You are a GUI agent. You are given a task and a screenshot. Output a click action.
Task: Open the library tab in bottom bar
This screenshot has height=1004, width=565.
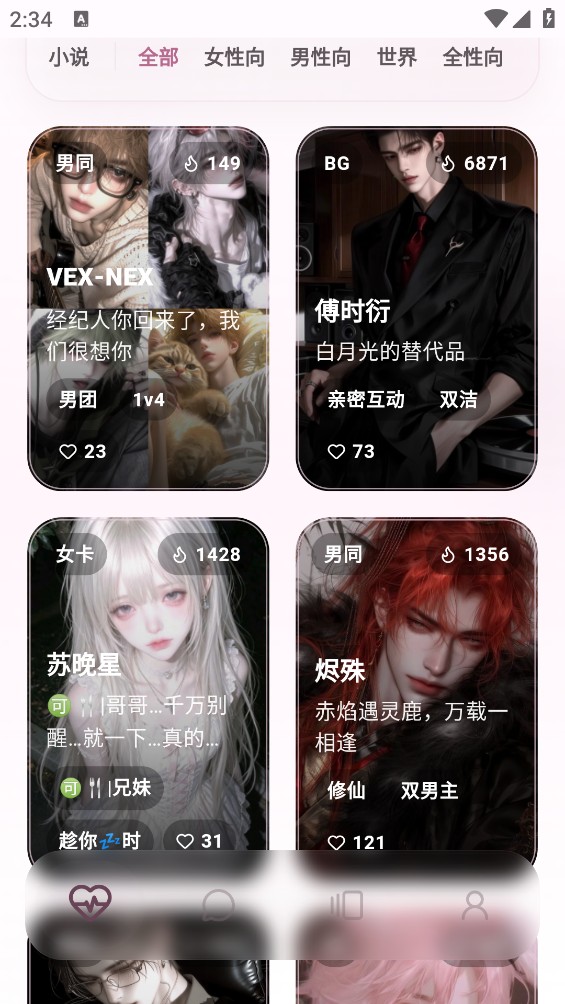pos(347,905)
